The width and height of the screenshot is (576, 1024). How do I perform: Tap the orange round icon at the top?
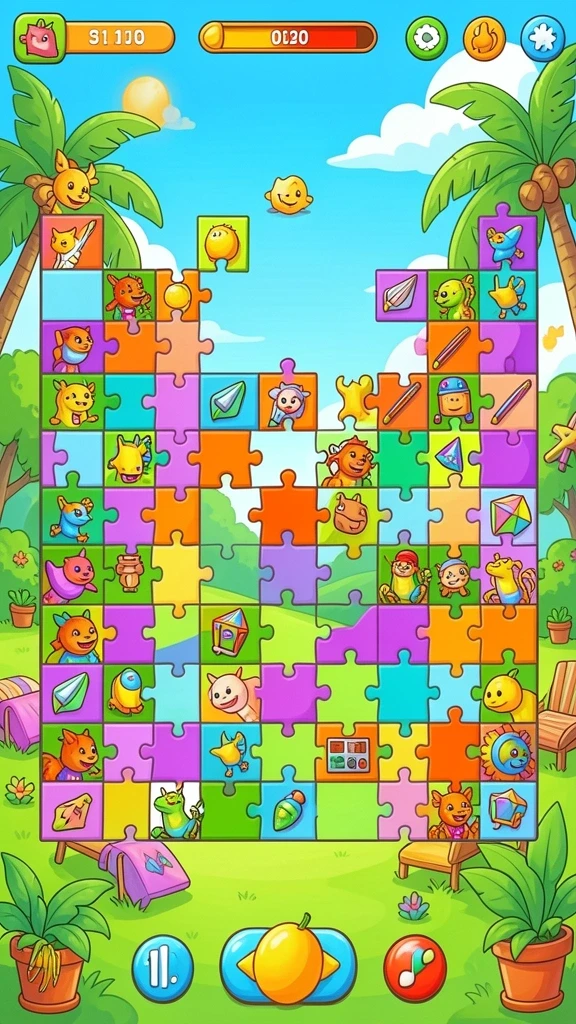(484, 39)
